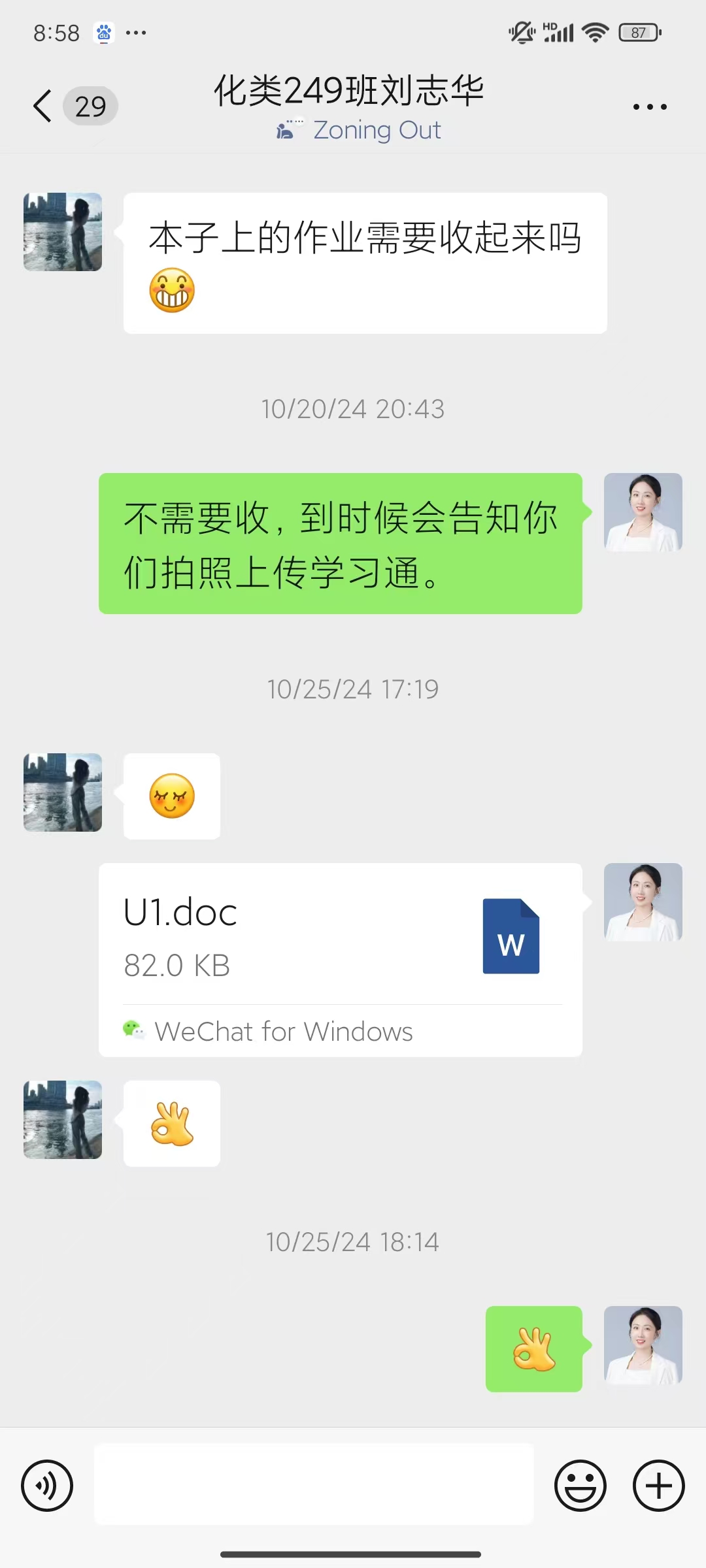
Task: Open the chat info overflow menu
Action: (650, 106)
